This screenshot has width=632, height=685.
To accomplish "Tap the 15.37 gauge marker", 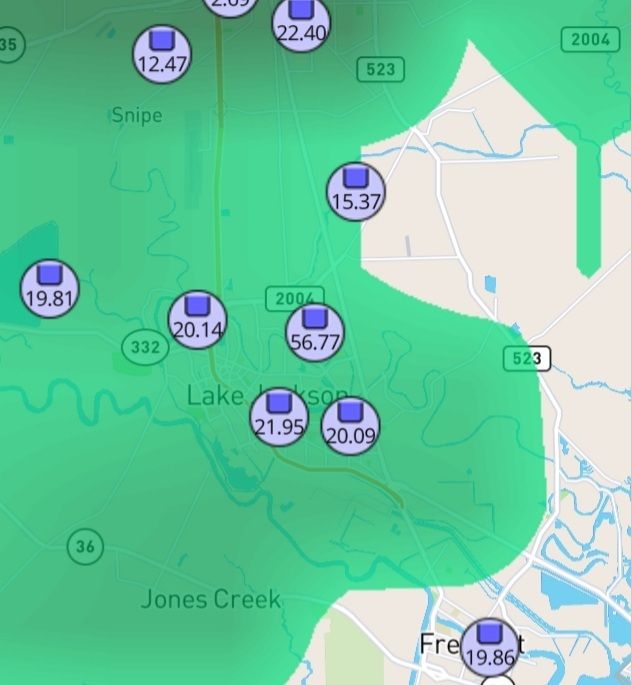I will pos(356,190).
